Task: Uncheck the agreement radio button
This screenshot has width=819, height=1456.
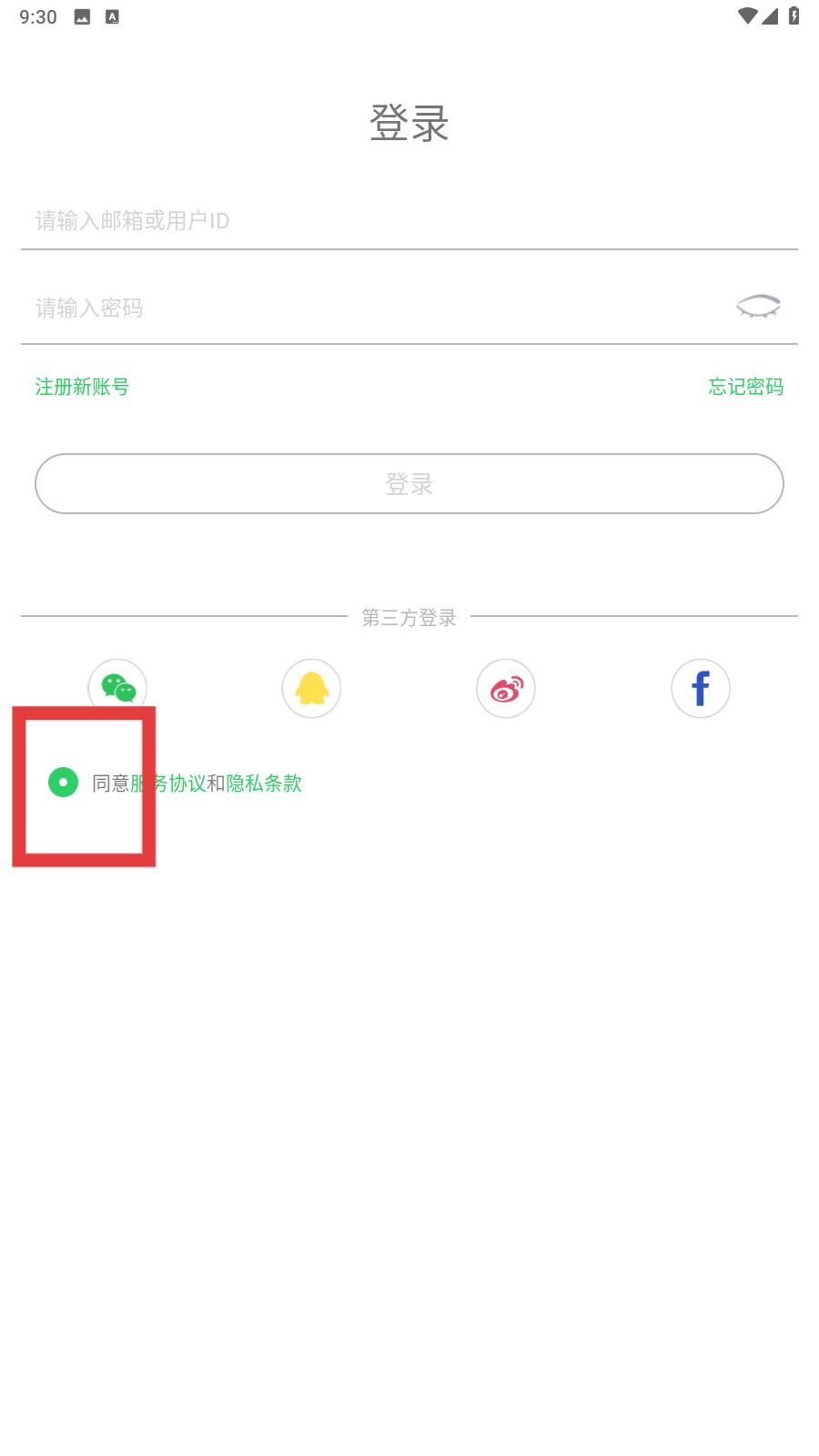Action: (63, 782)
